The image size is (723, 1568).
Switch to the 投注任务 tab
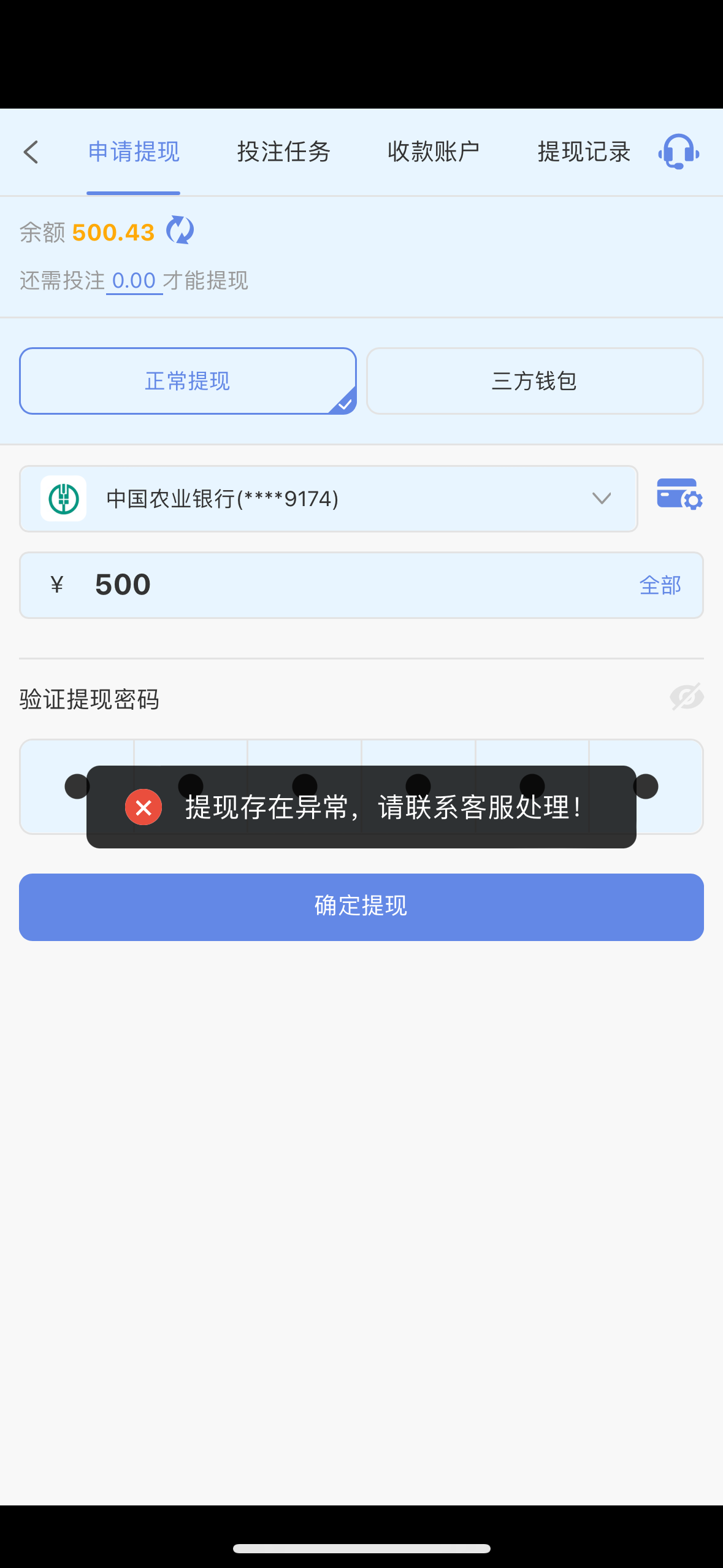[x=284, y=152]
